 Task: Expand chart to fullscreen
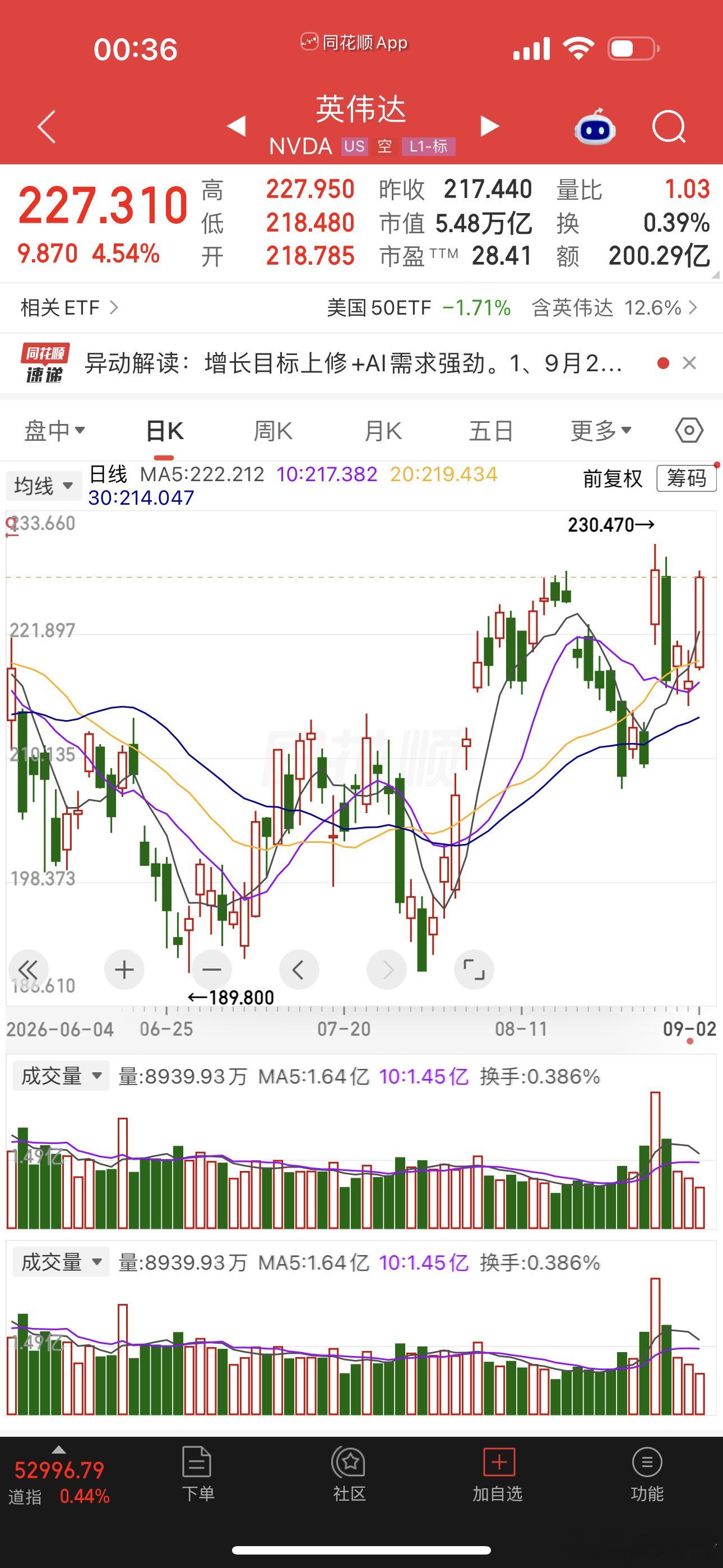pos(474,969)
